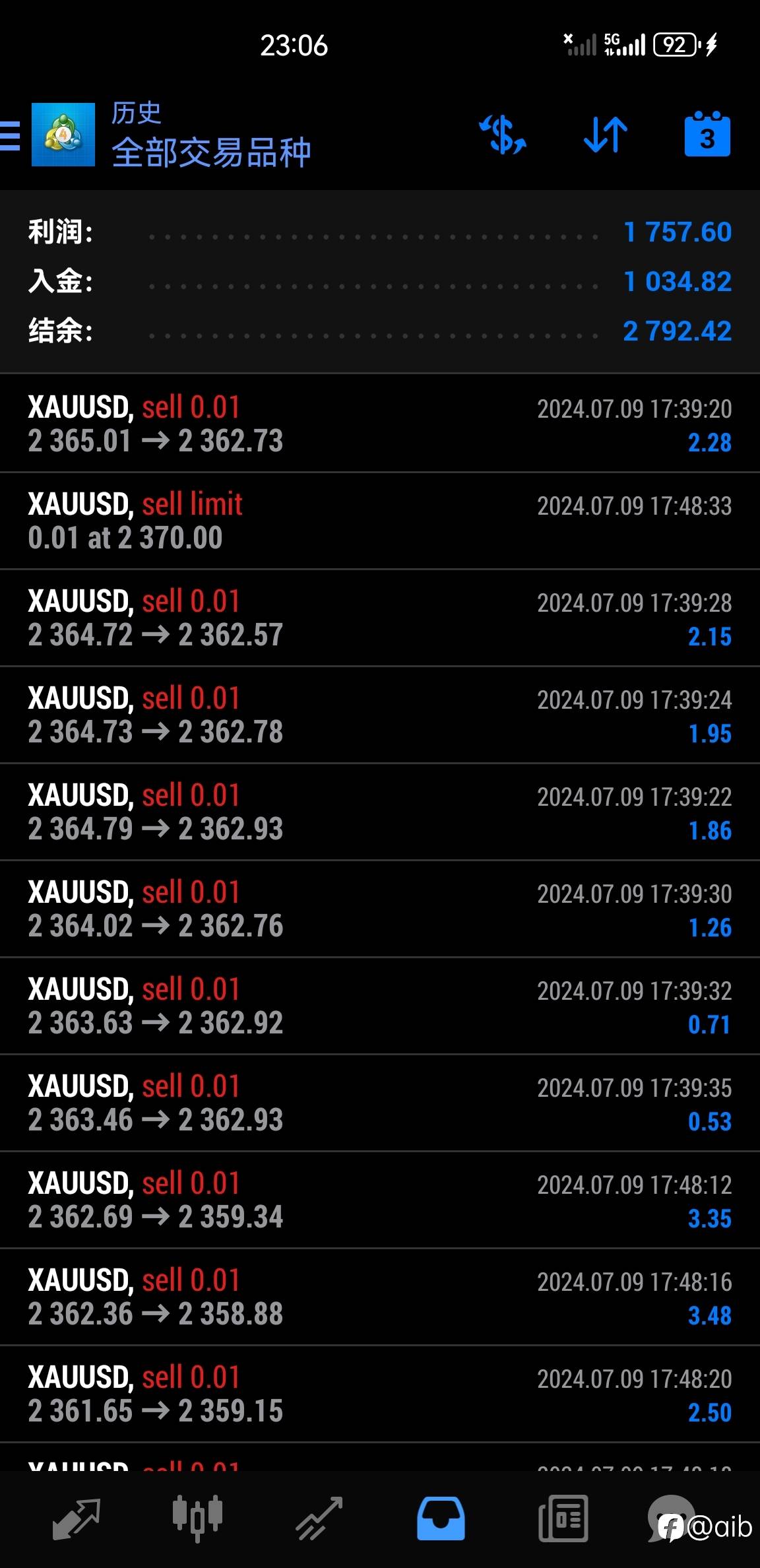Open the XAUUSD sell trade with profit 3.35
The width and height of the screenshot is (760, 1568).
pyautogui.click(x=380, y=1200)
